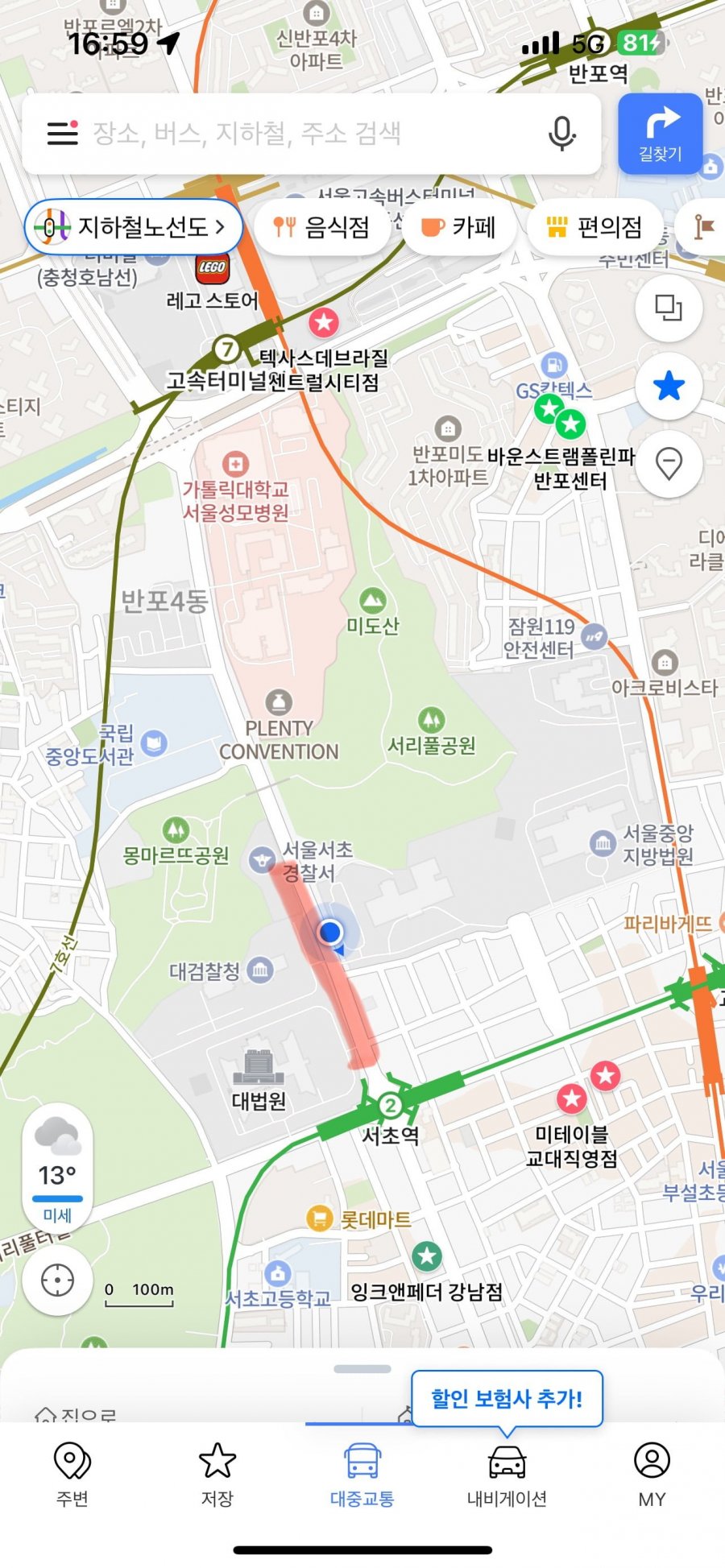Open the 지하철노선도 subway map chip
The width and height of the screenshot is (725, 1568).
point(134,227)
